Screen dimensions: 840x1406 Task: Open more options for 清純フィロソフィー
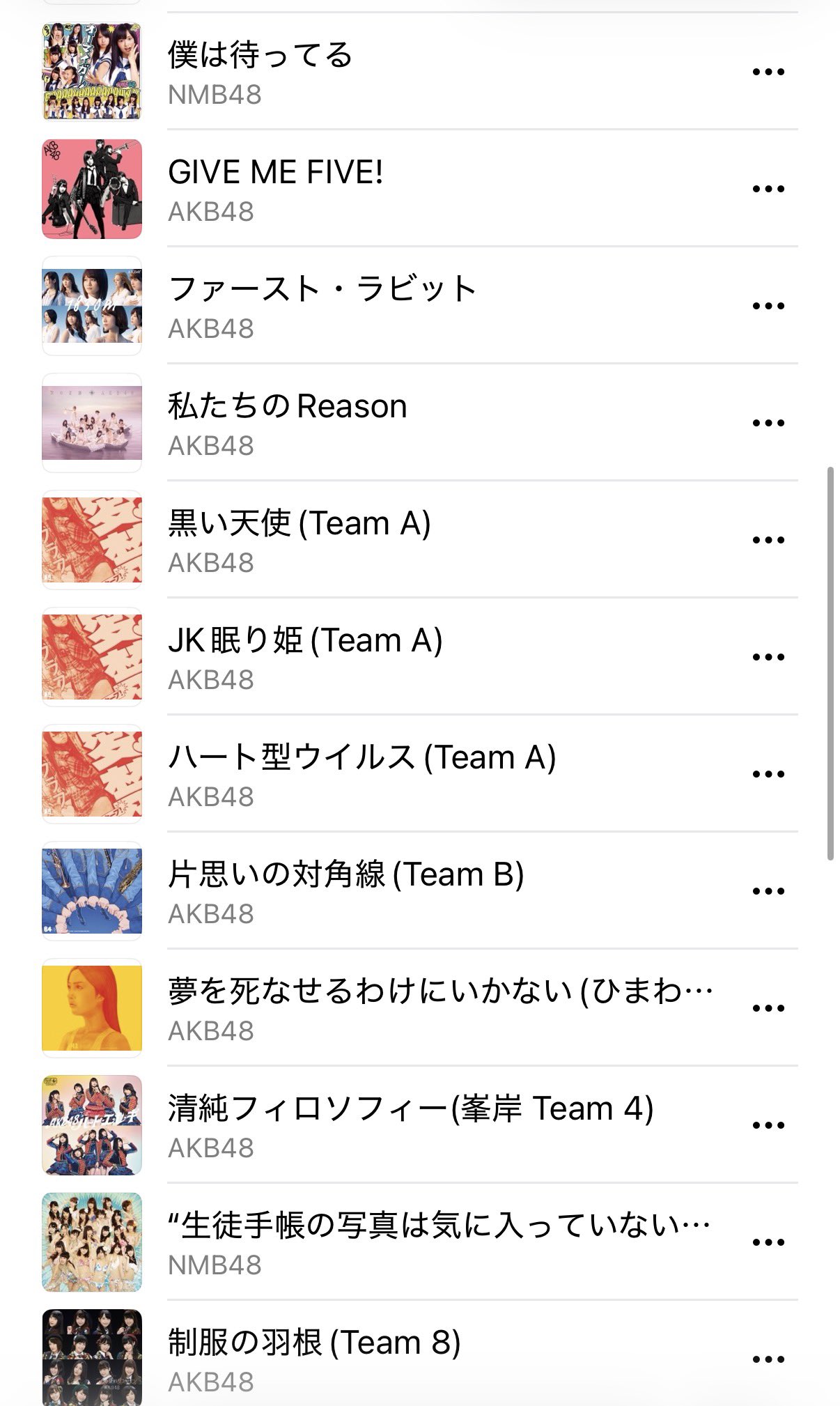768,1125
